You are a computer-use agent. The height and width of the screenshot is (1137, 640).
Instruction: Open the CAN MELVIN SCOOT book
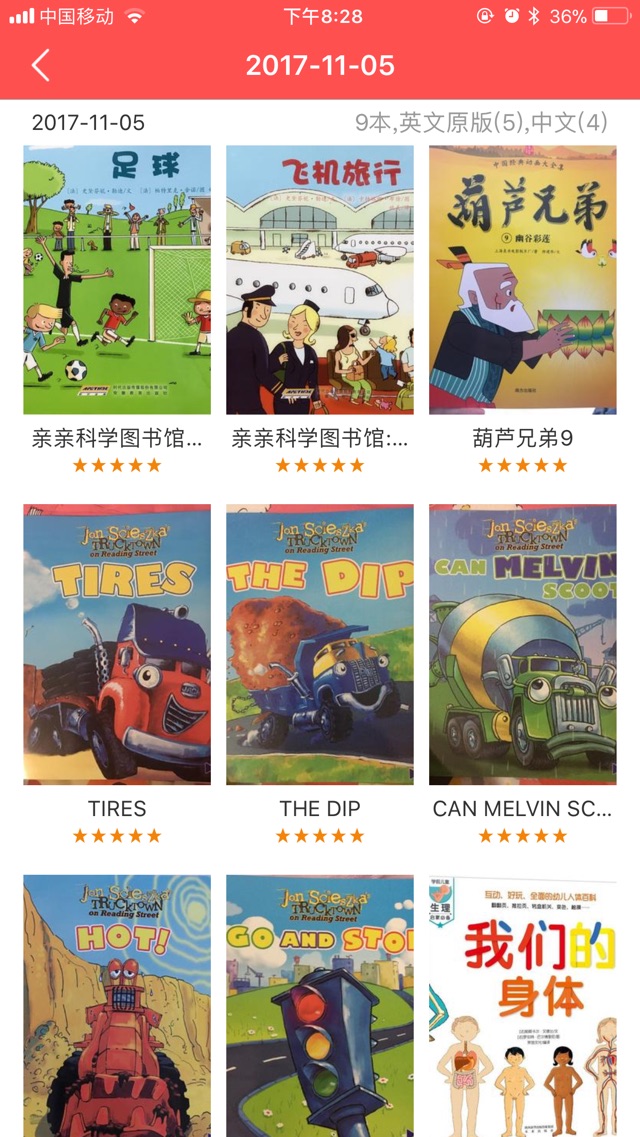tap(522, 645)
